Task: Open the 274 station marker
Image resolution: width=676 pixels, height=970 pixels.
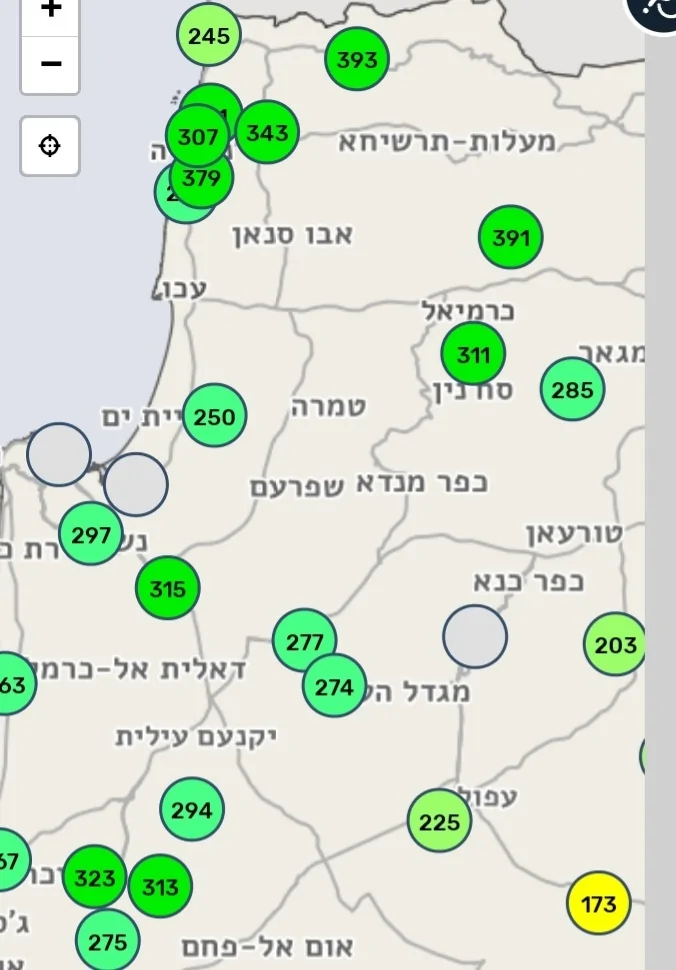Action: 336,688
